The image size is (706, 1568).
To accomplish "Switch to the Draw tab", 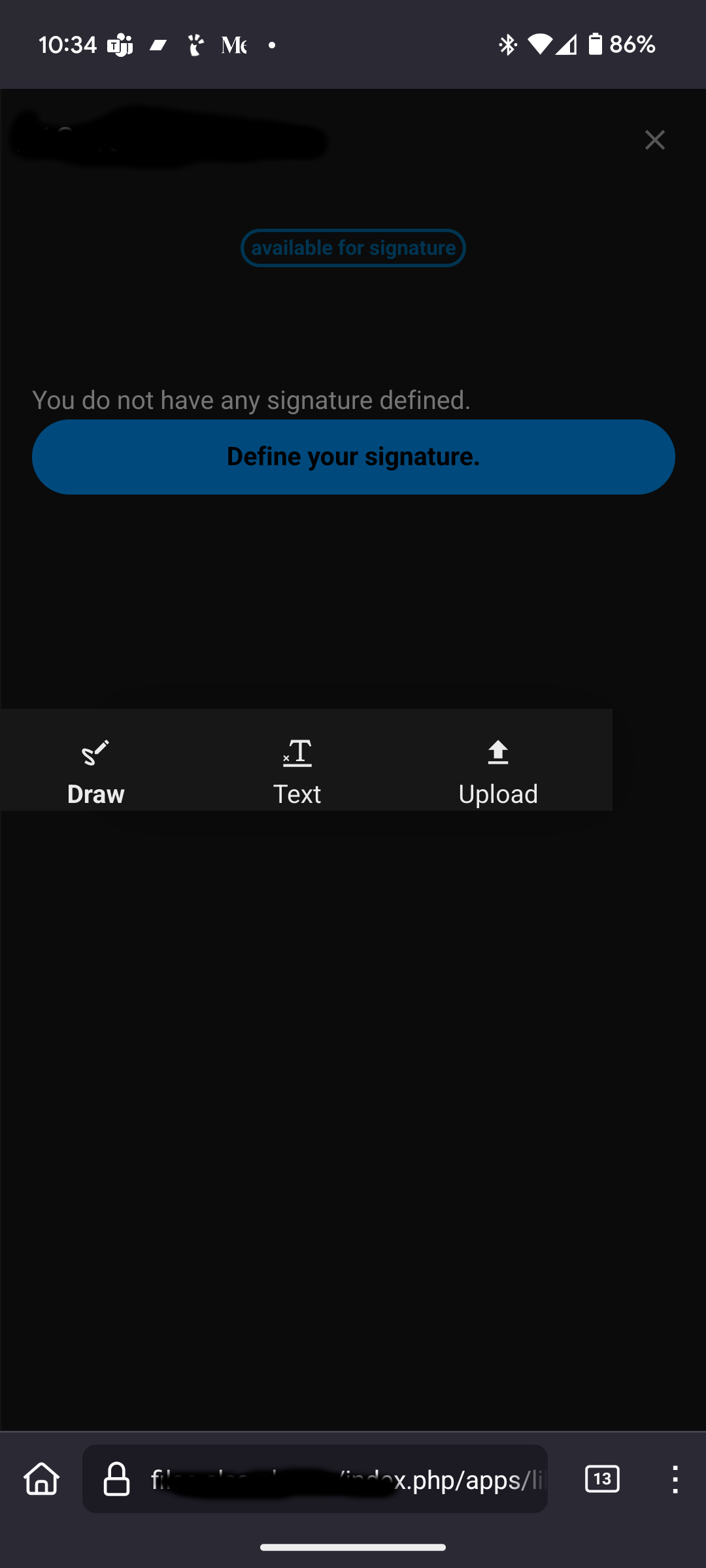I will pos(95,771).
